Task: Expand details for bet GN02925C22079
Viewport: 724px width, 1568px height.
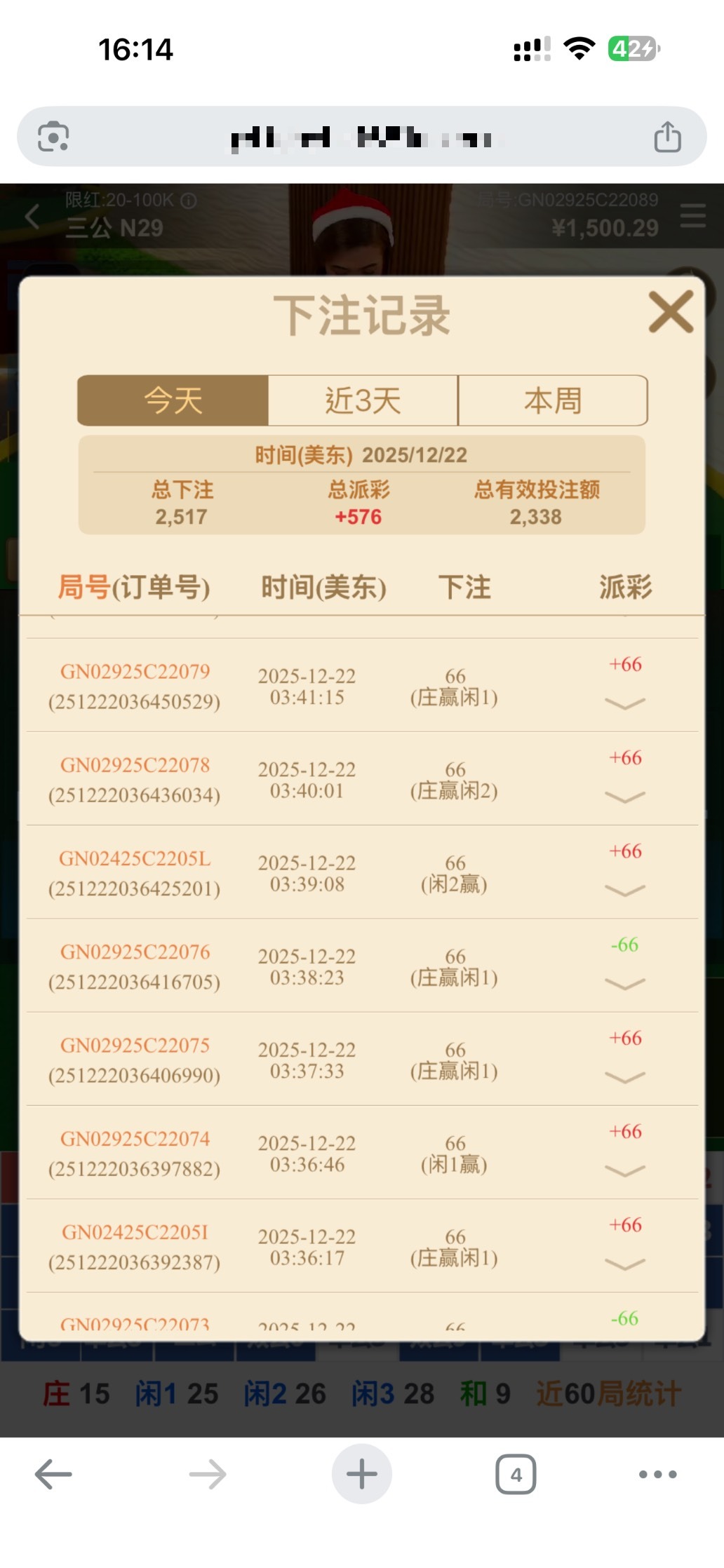Action: (x=624, y=704)
